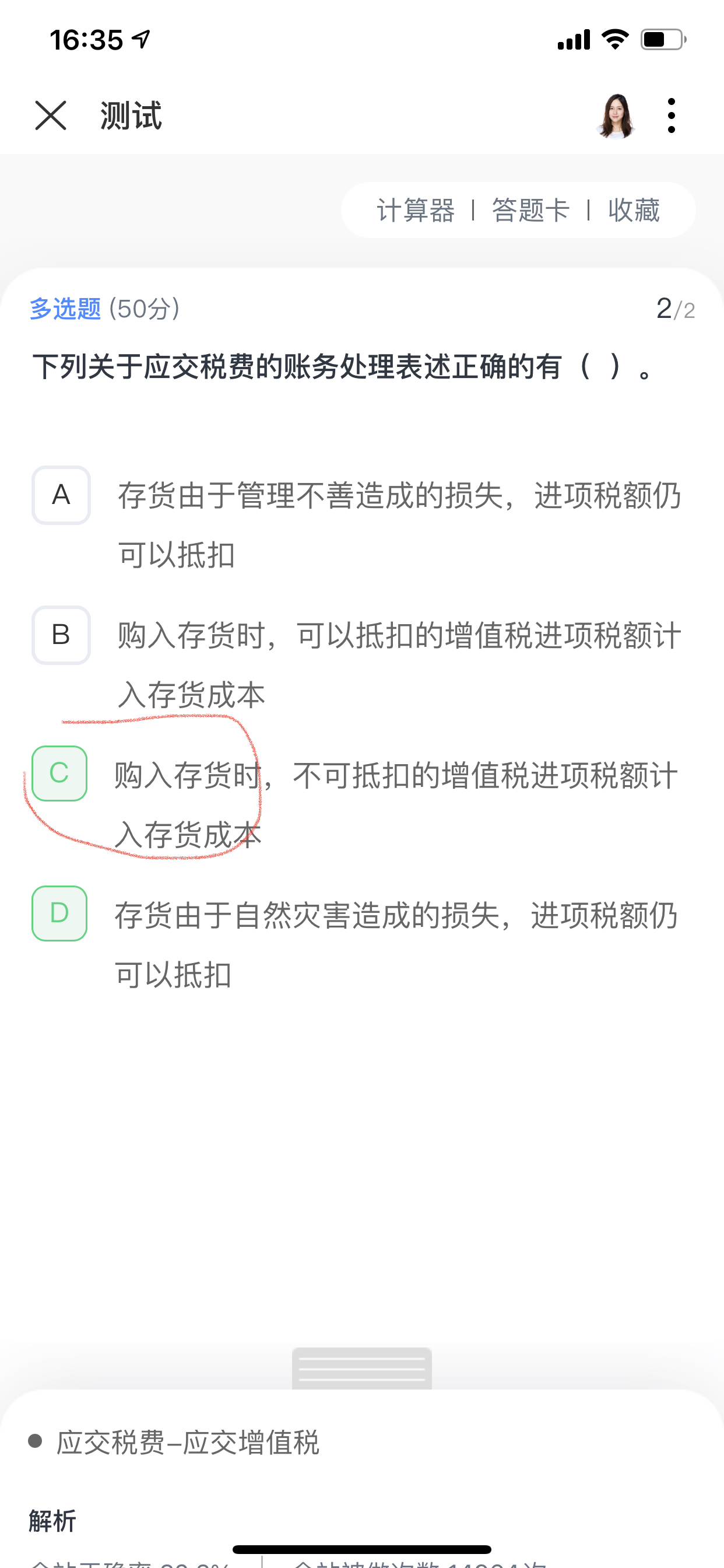Tap the profile avatar picture
This screenshot has height=1568, width=724.
click(616, 116)
